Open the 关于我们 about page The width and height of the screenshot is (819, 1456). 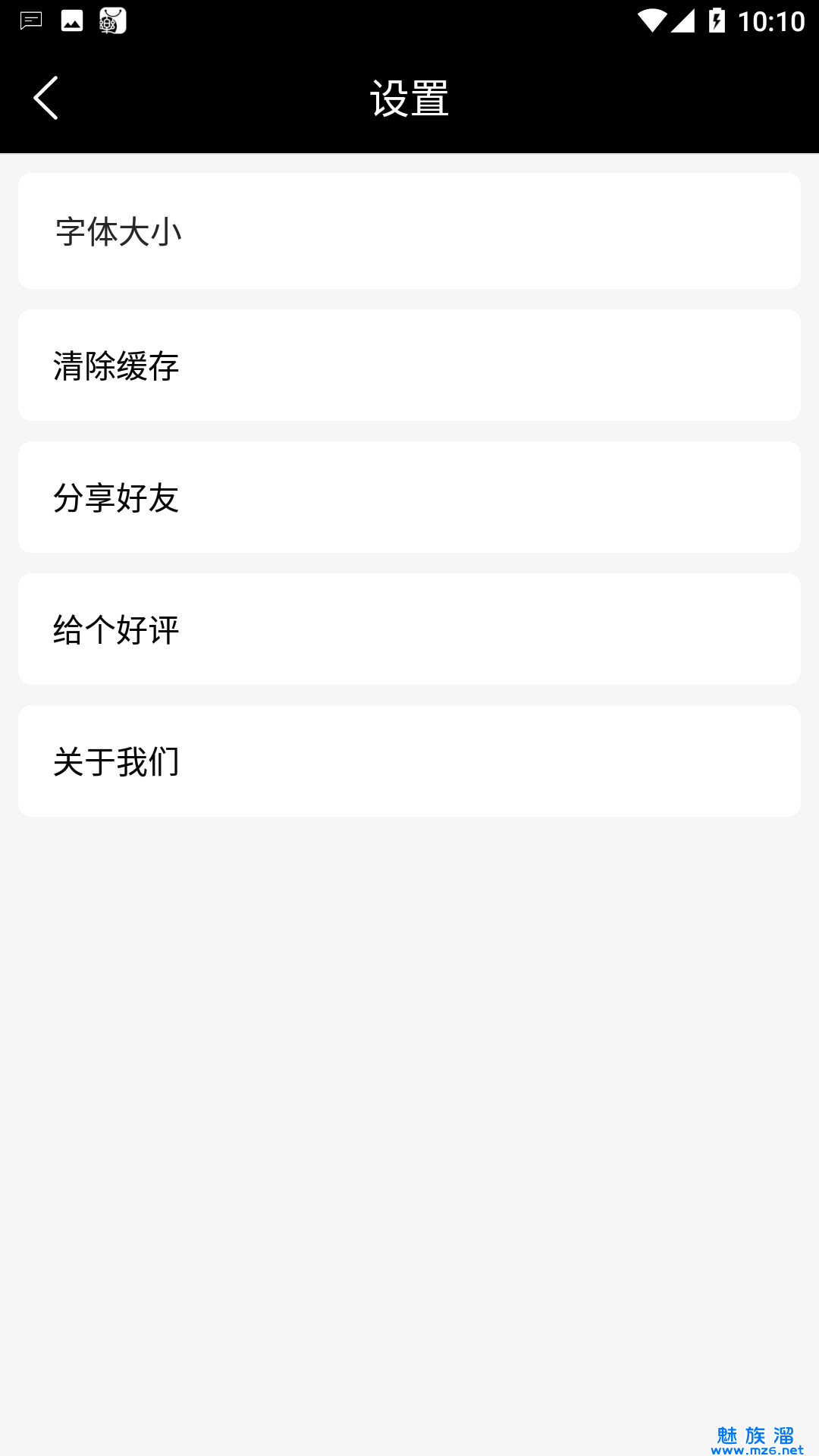coord(409,761)
